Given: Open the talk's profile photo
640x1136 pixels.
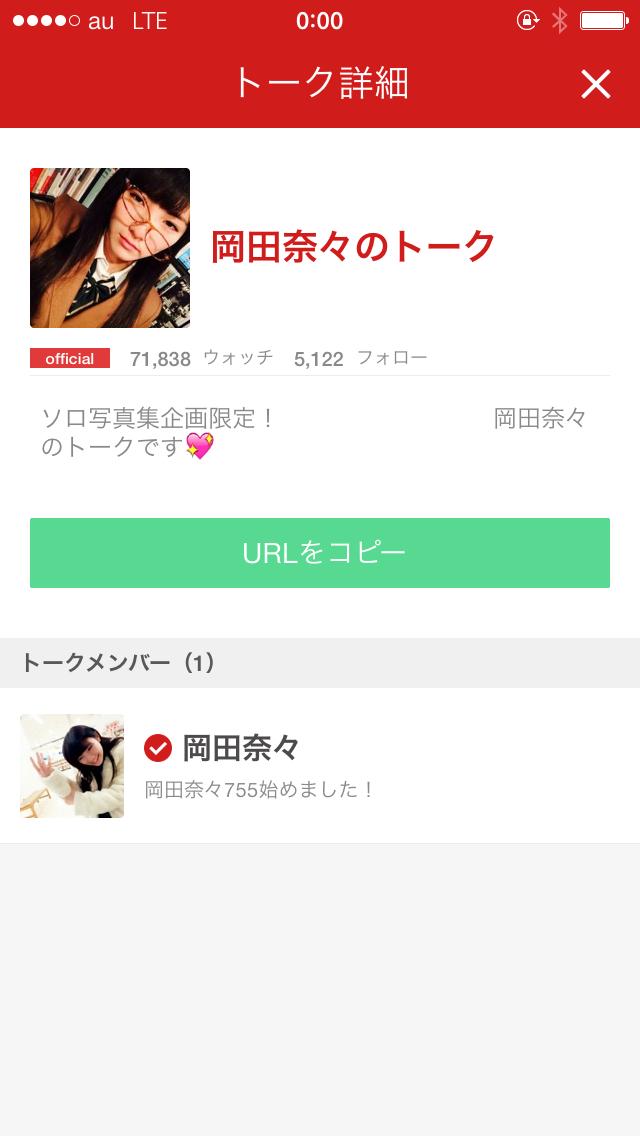Looking at the screenshot, I should click(110, 248).
